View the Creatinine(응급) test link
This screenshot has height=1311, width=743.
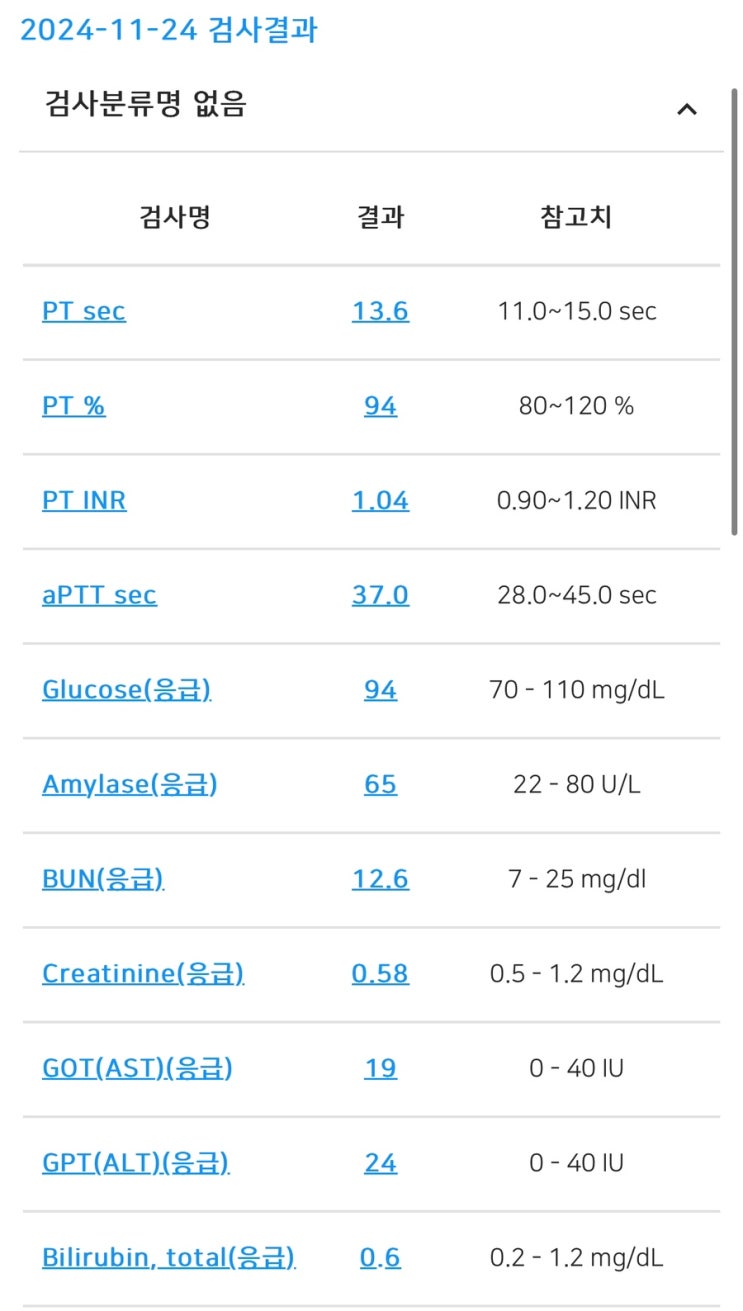pyautogui.click(x=142, y=973)
